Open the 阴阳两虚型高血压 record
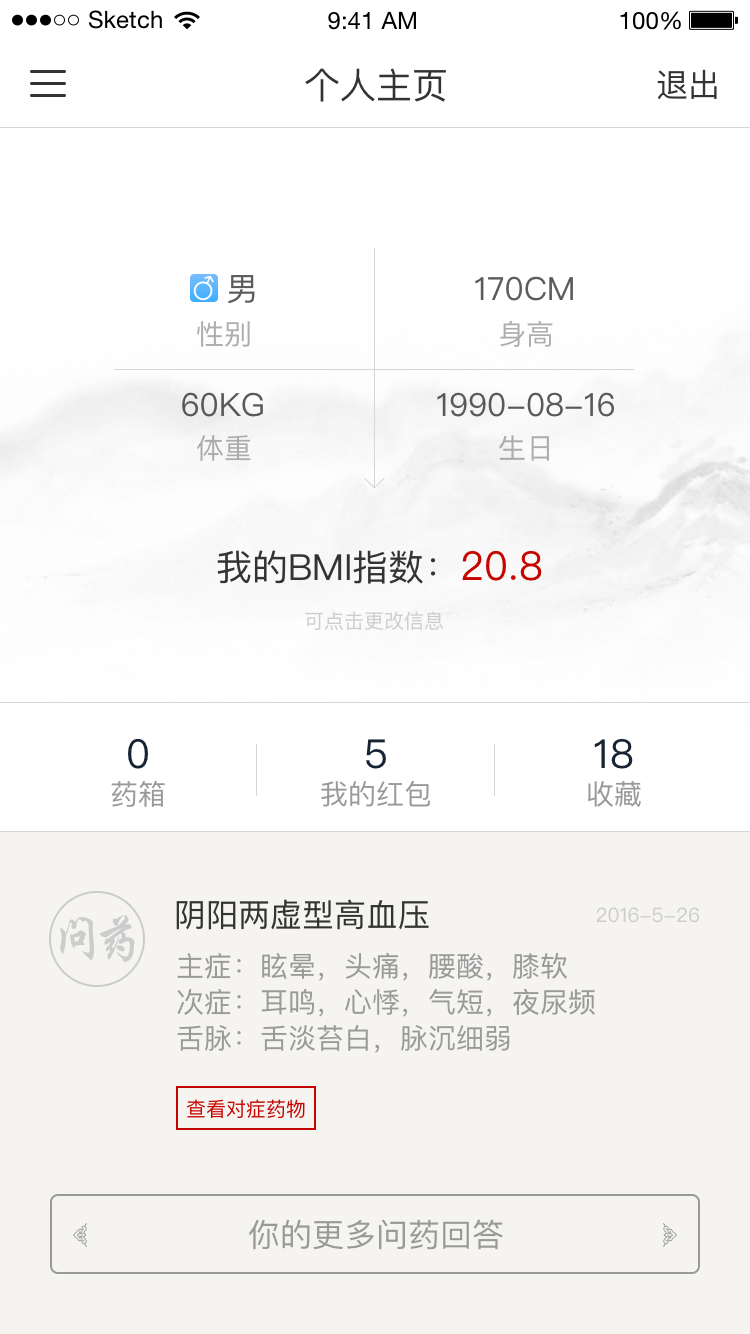 tap(302, 915)
